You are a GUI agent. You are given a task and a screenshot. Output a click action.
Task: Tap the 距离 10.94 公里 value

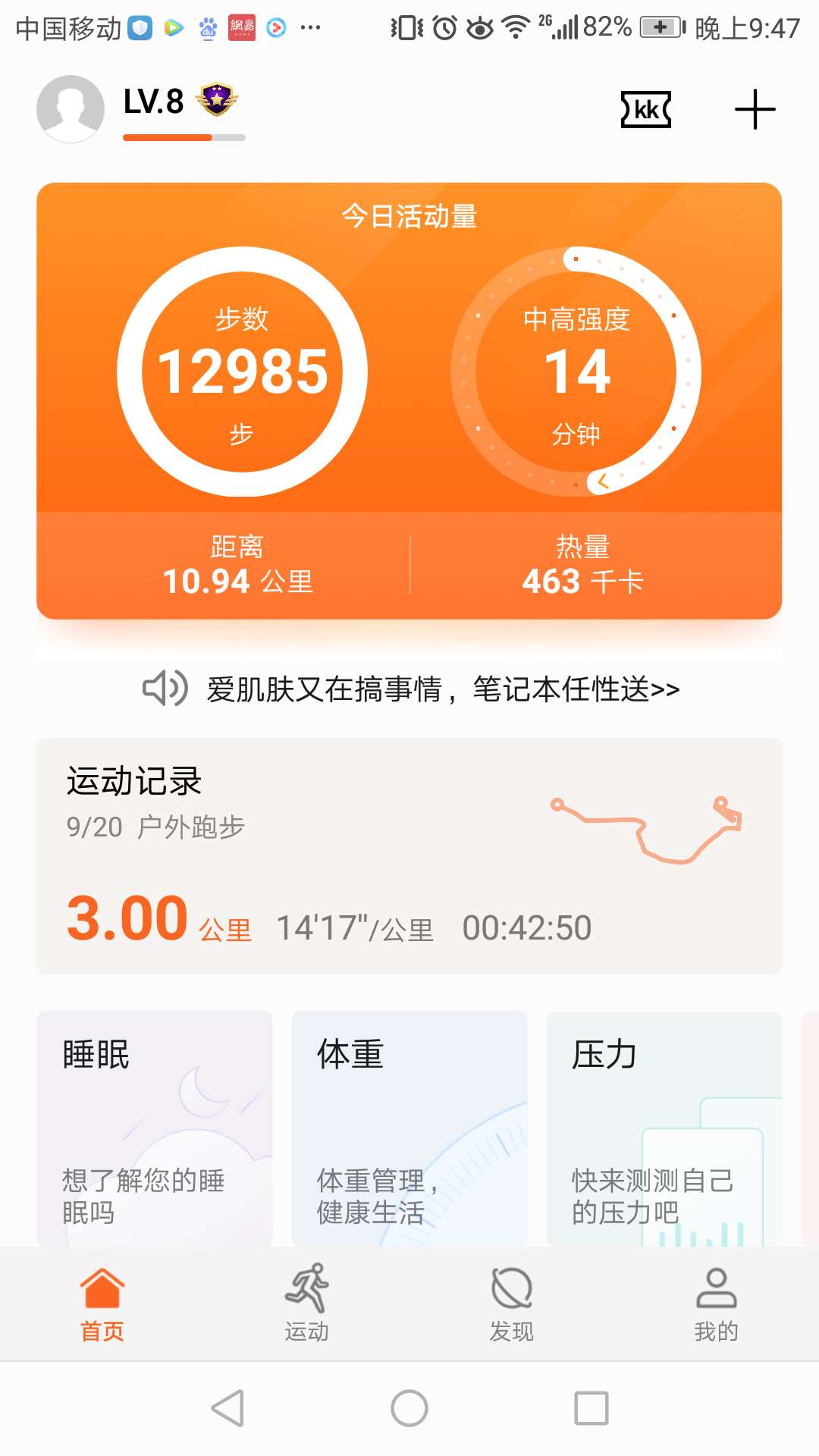coord(243,565)
